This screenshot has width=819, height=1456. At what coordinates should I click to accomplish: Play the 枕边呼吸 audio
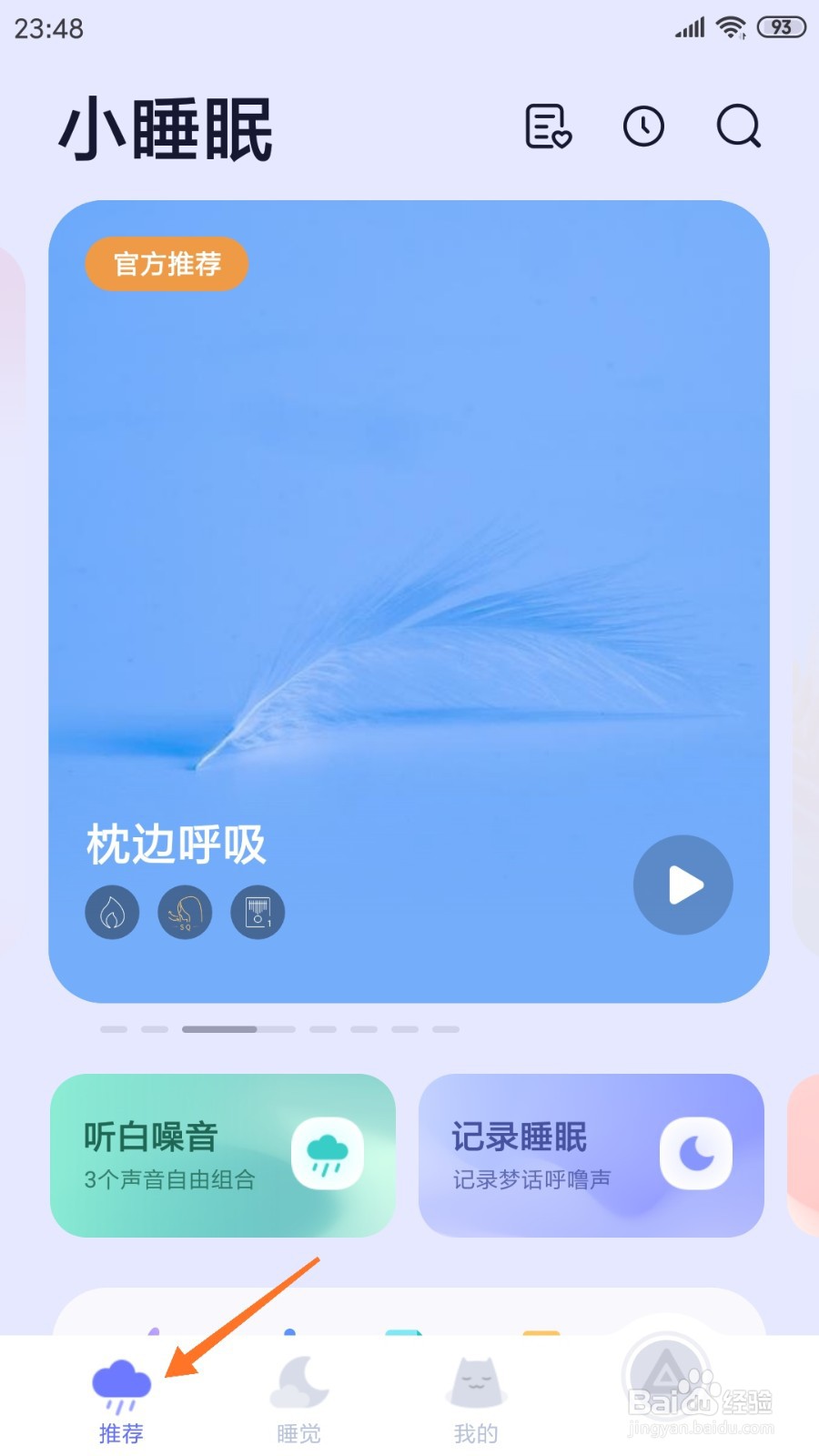click(682, 884)
